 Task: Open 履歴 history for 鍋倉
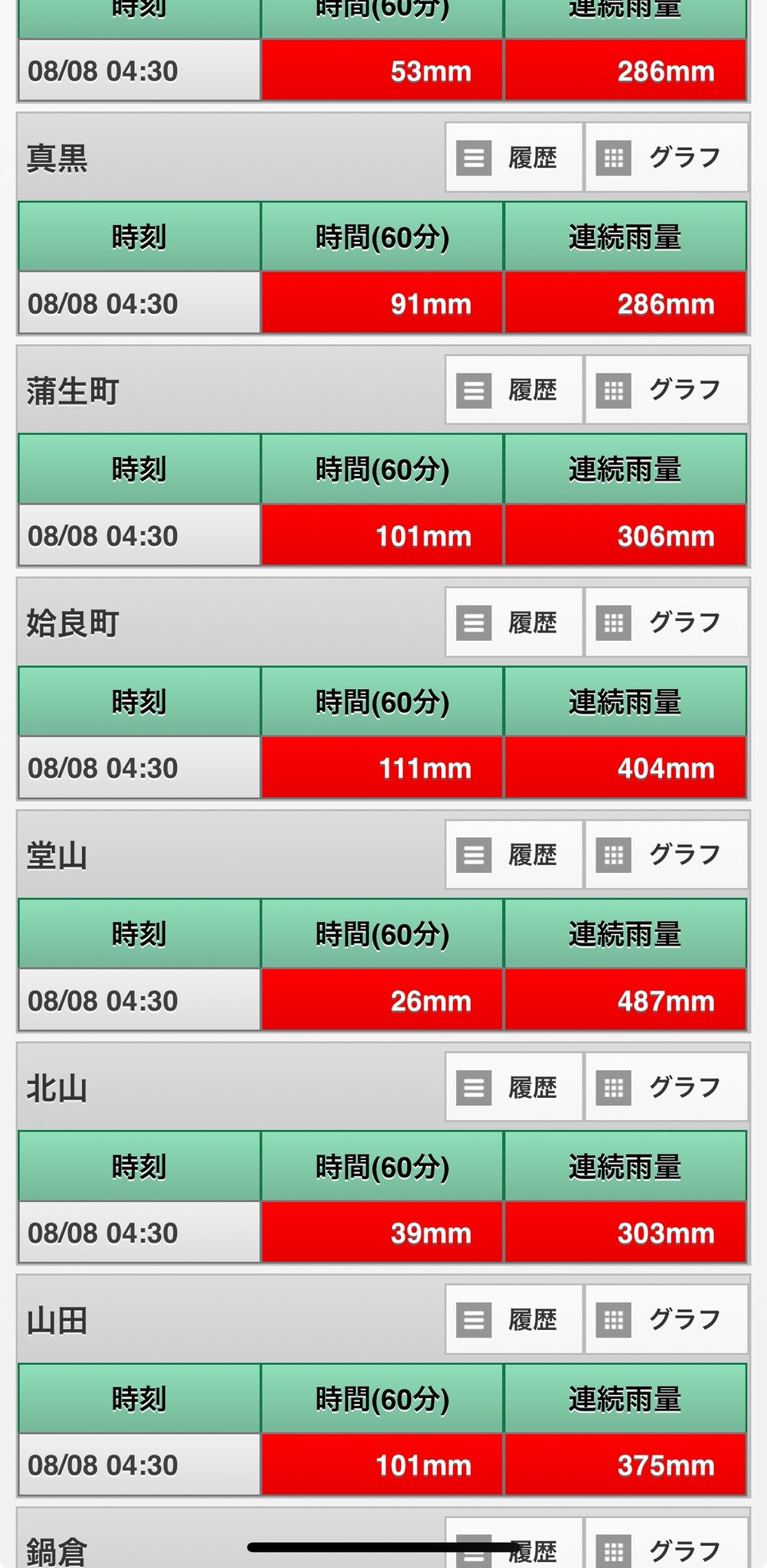coord(514,1547)
